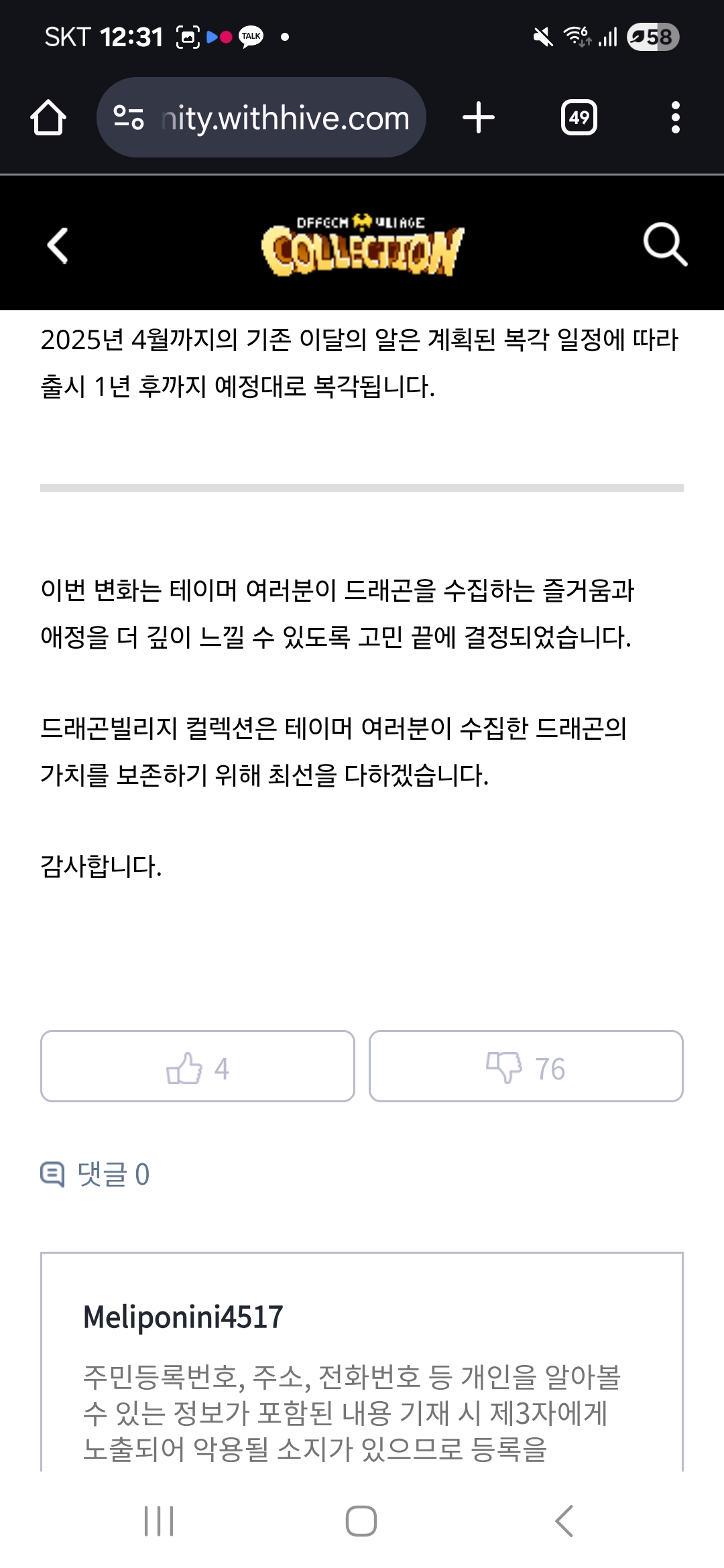Go to the system home screen

[x=361, y=1520]
